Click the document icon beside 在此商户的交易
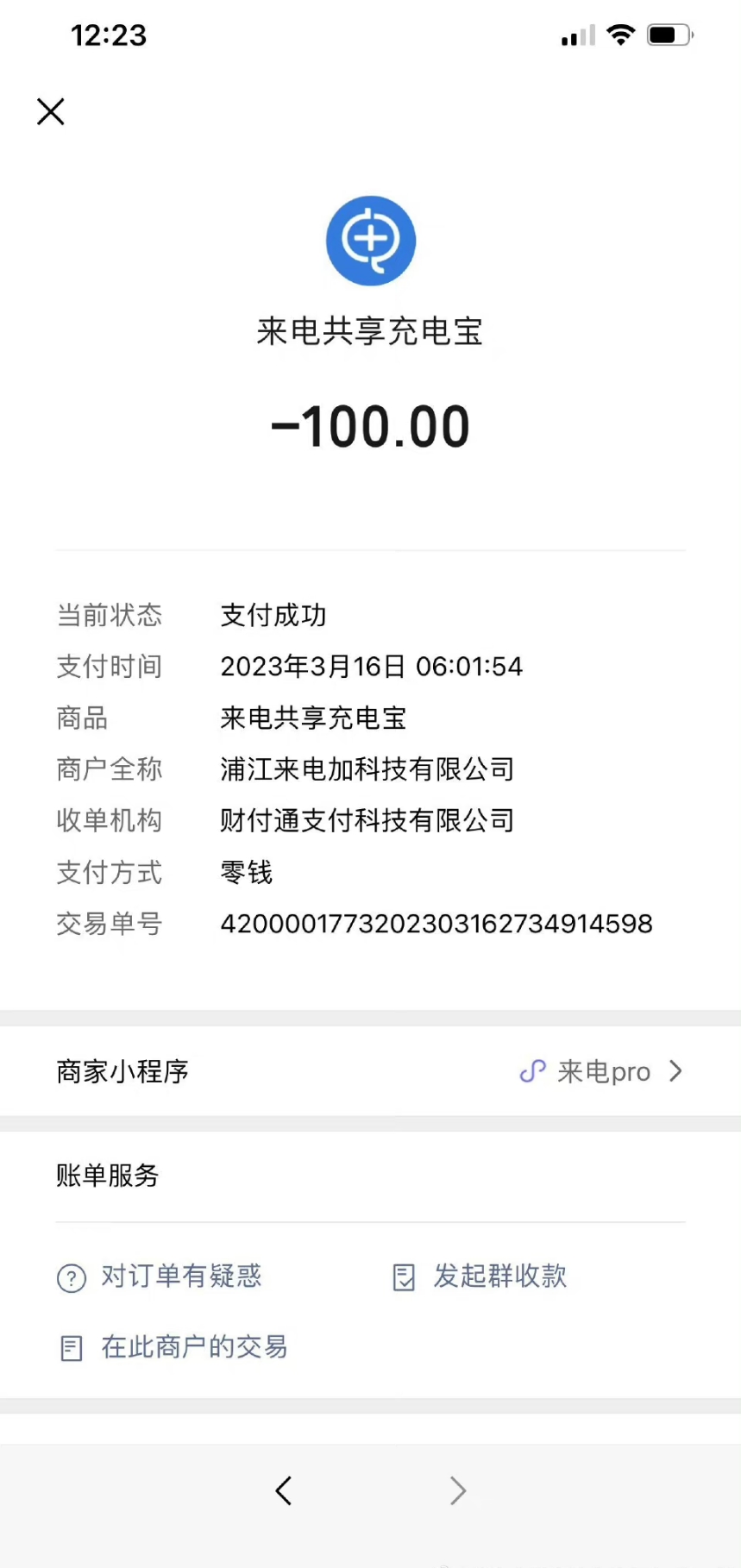741x1568 pixels. click(x=70, y=1347)
